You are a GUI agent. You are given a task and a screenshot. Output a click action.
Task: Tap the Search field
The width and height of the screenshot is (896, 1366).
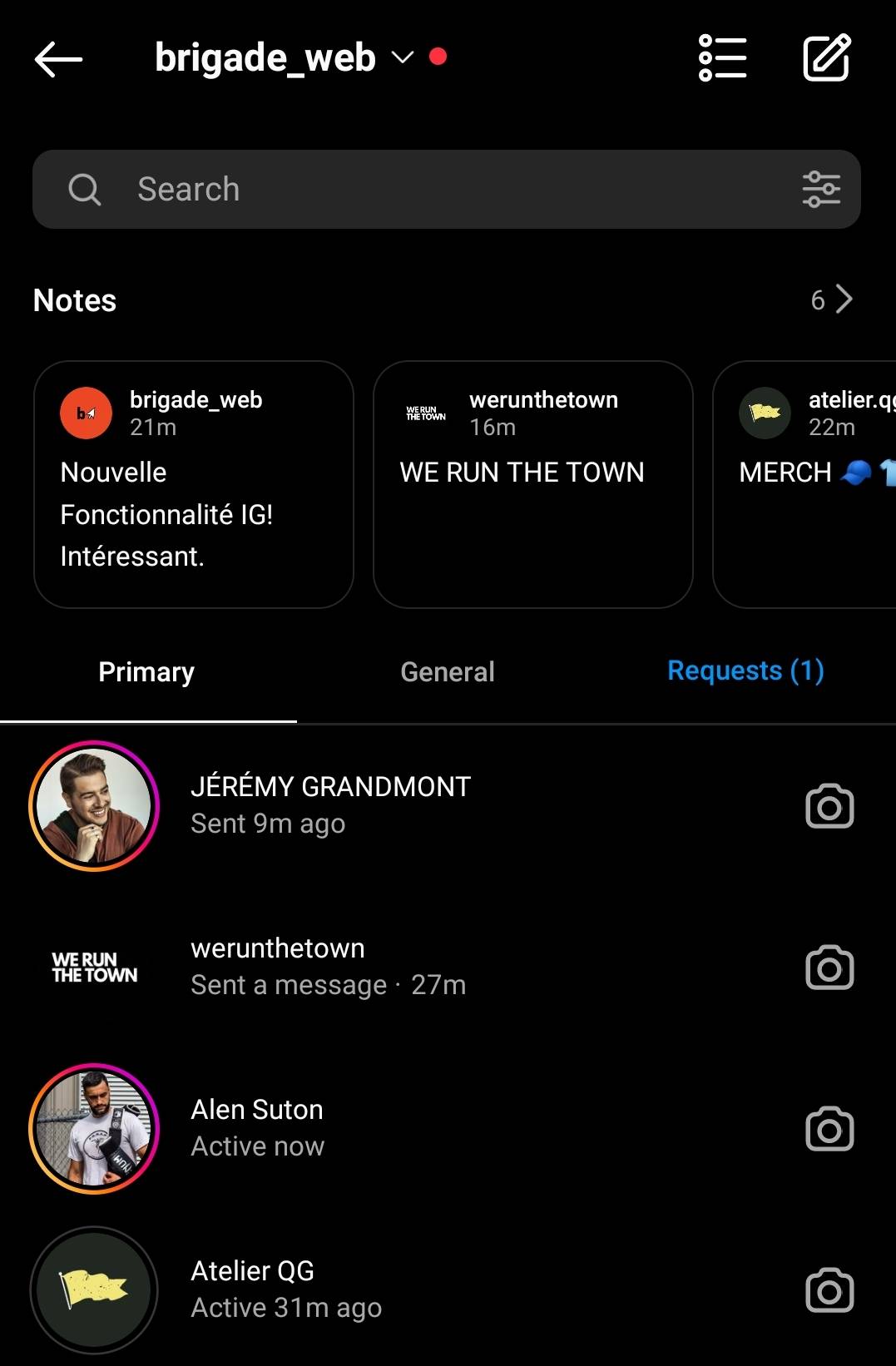[x=416, y=190]
